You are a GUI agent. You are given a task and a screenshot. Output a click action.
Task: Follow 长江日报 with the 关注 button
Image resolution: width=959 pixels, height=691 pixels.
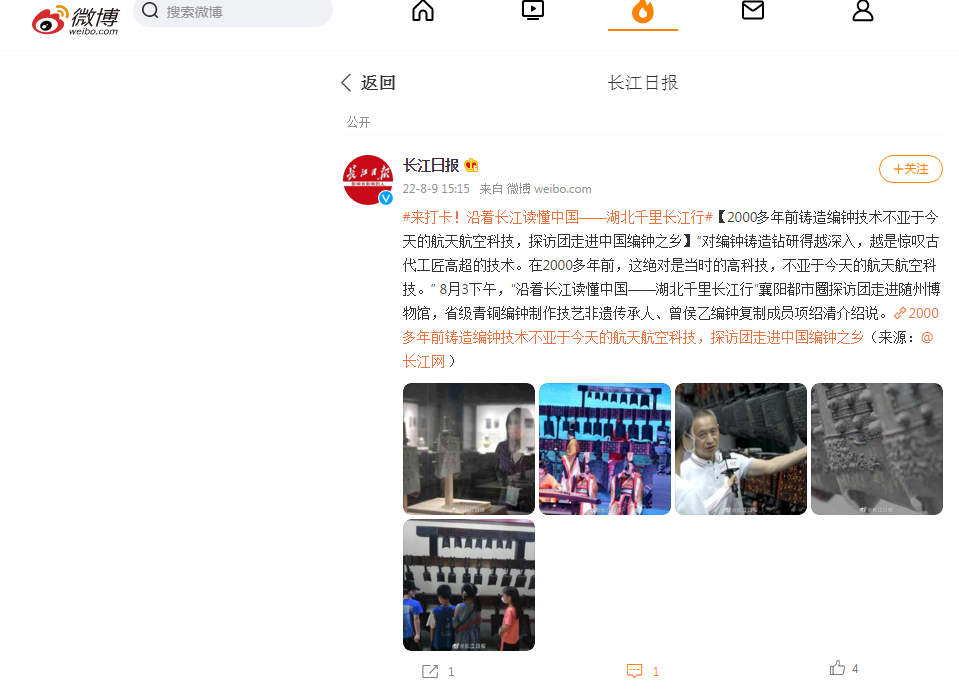910,169
